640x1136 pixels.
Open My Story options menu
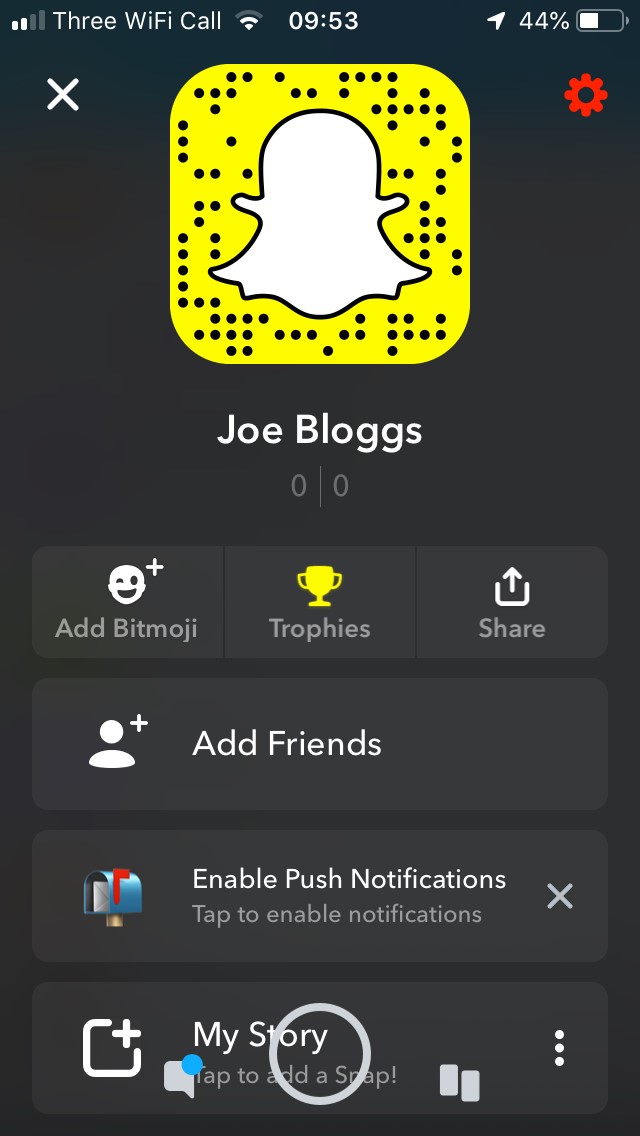tap(559, 1048)
